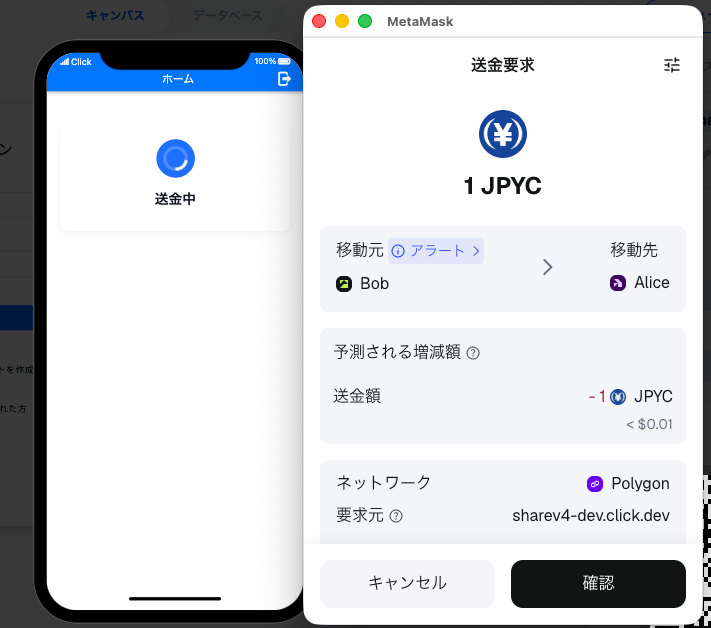Switch to the データベース tab
711x628 pixels.
pyautogui.click(x=227, y=15)
